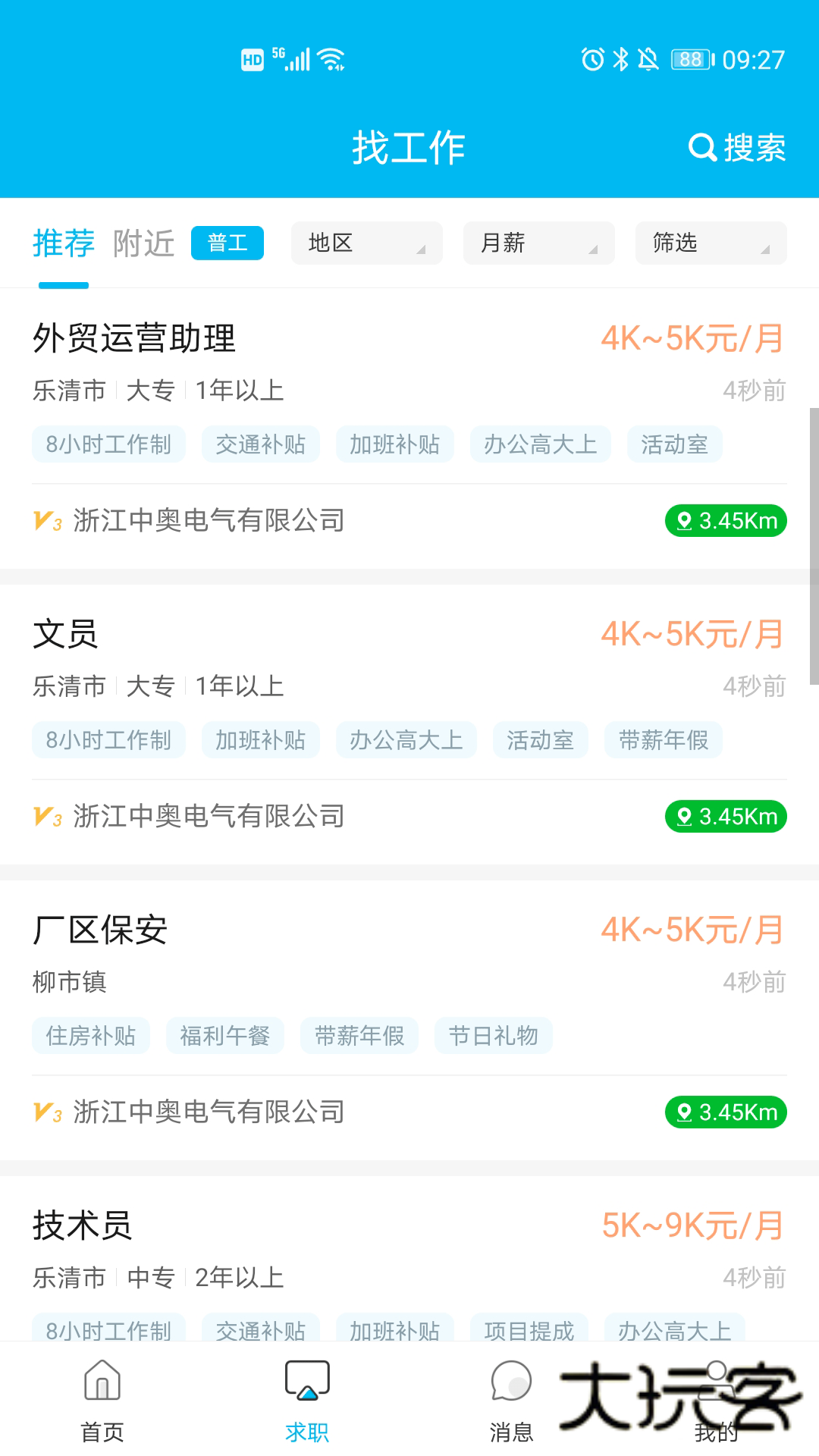Select the 推荐 tab
The image size is (819, 1456).
tap(63, 241)
